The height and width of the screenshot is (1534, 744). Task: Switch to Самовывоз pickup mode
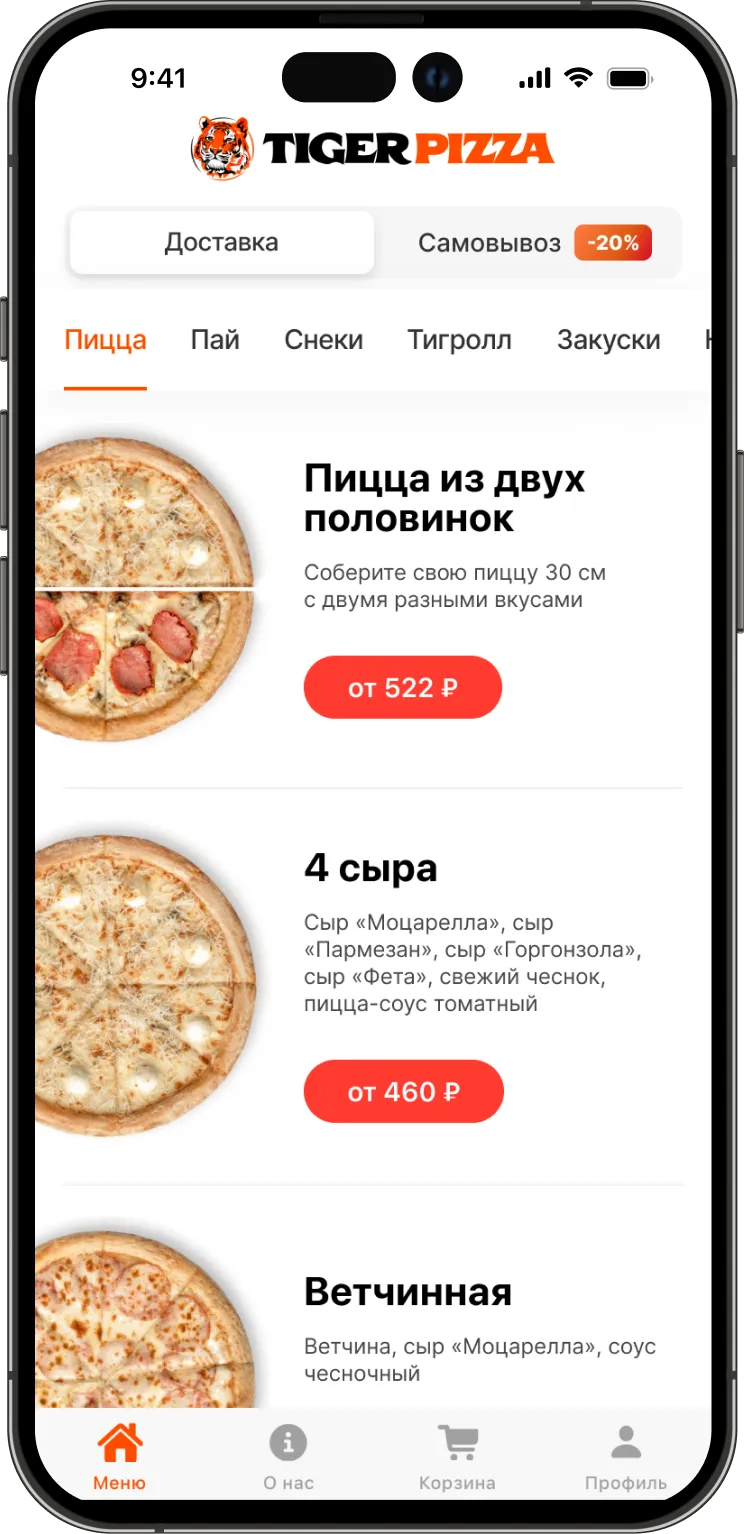pyautogui.click(x=489, y=242)
